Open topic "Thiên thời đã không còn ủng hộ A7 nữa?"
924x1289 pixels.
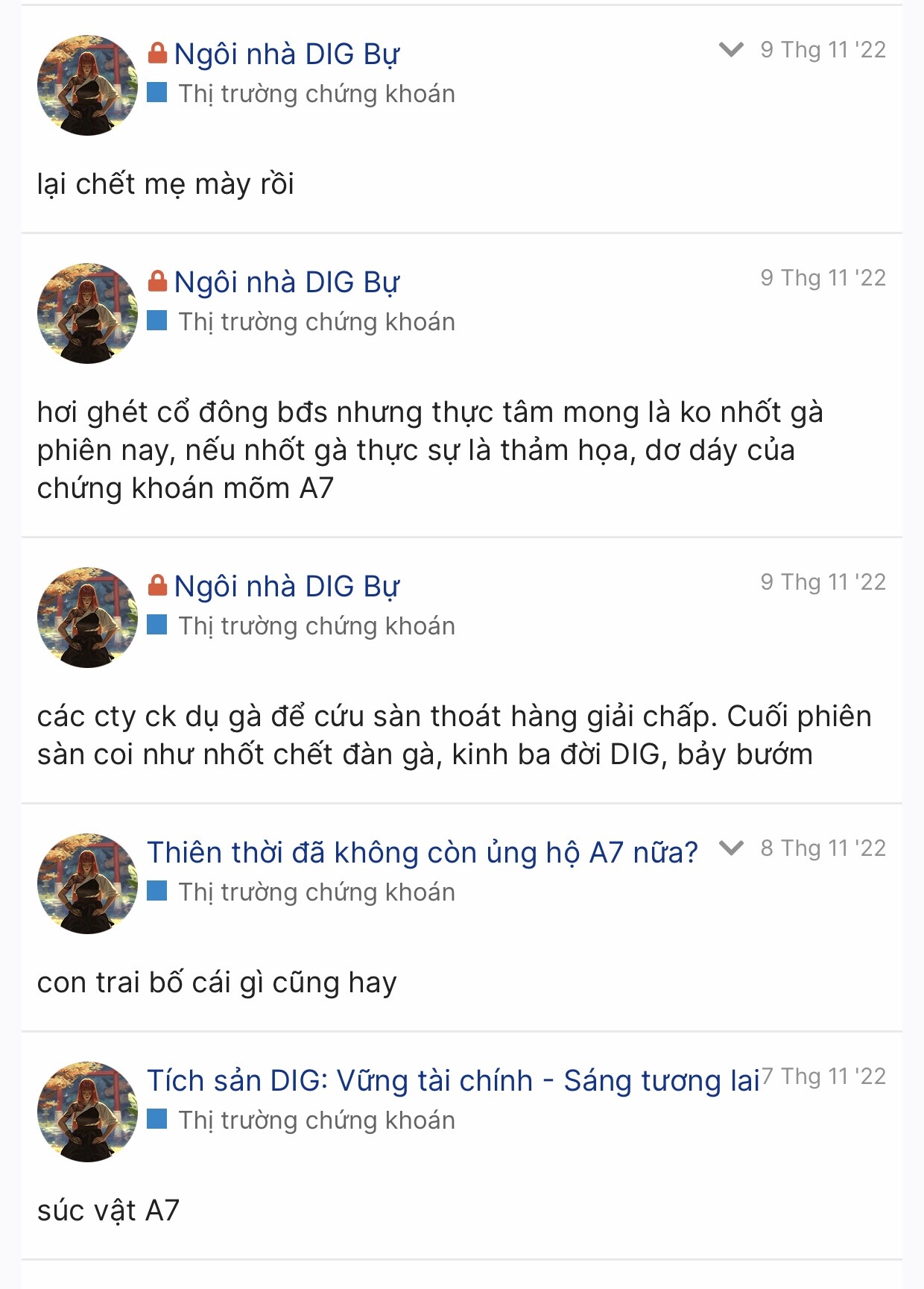point(422,852)
